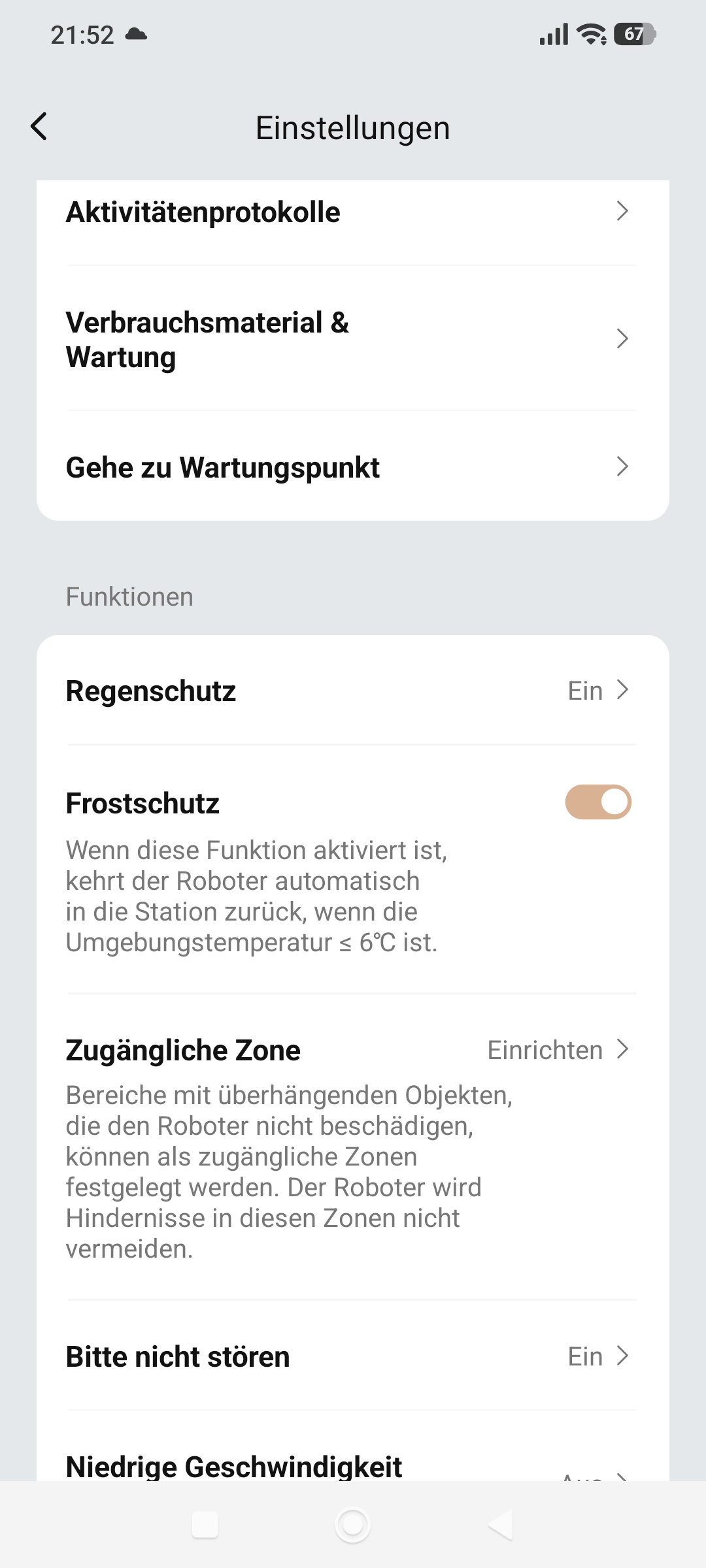
Task: Open Aktivitätenprotokolle
Action: 353,212
